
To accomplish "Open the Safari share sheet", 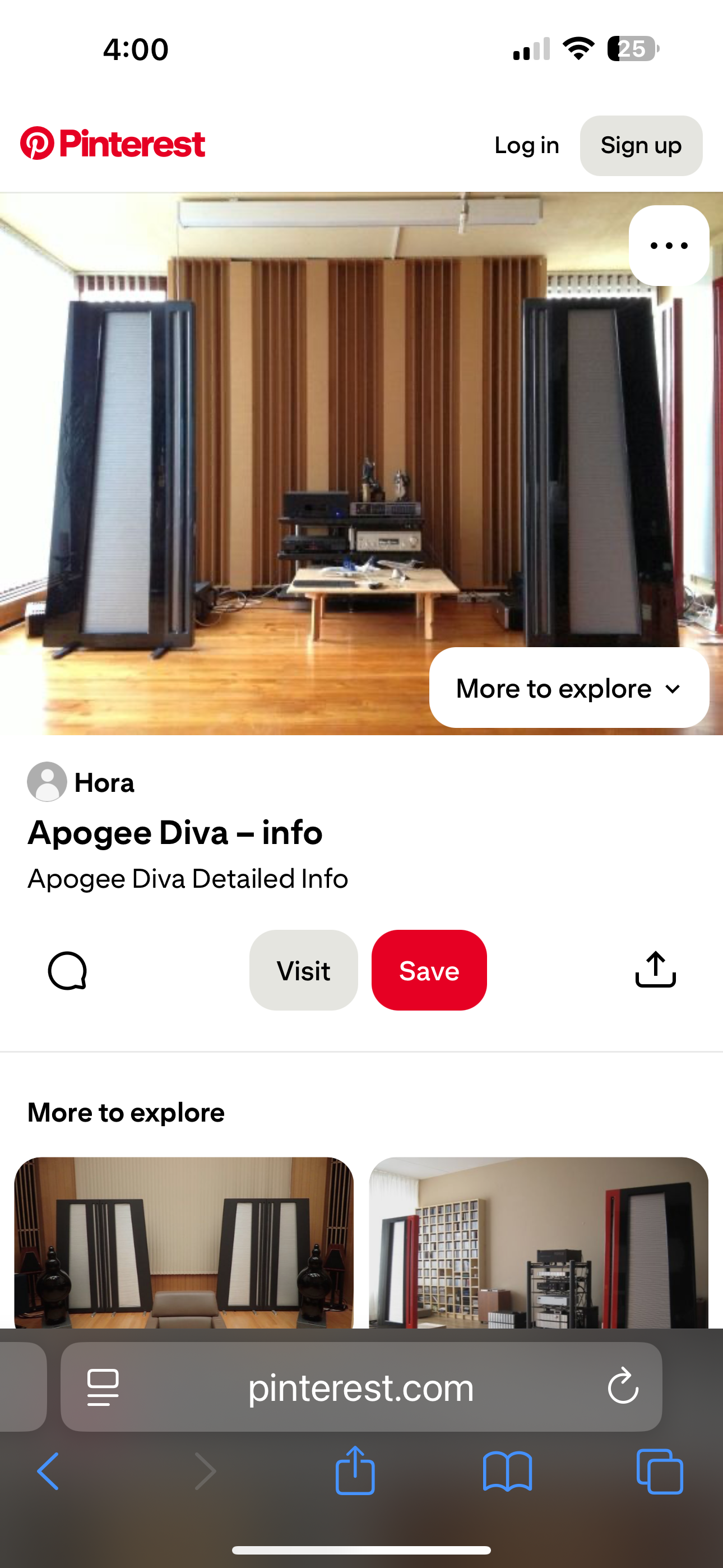I will point(355,1470).
